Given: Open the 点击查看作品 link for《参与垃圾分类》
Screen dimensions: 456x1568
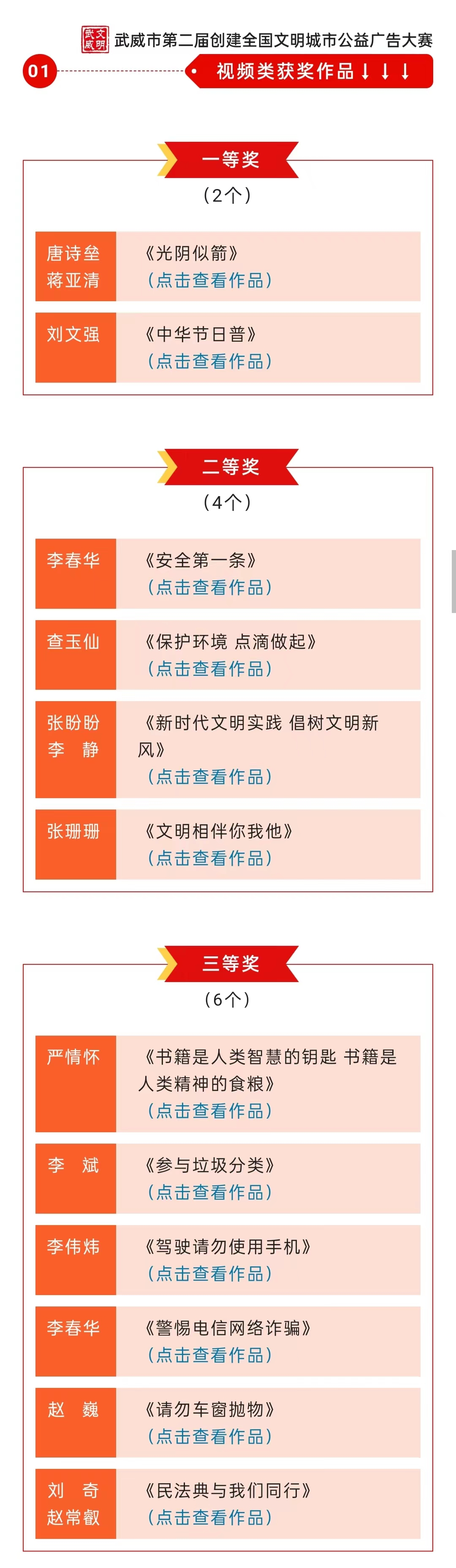Looking at the screenshot, I should click(x=209, y=1192).
